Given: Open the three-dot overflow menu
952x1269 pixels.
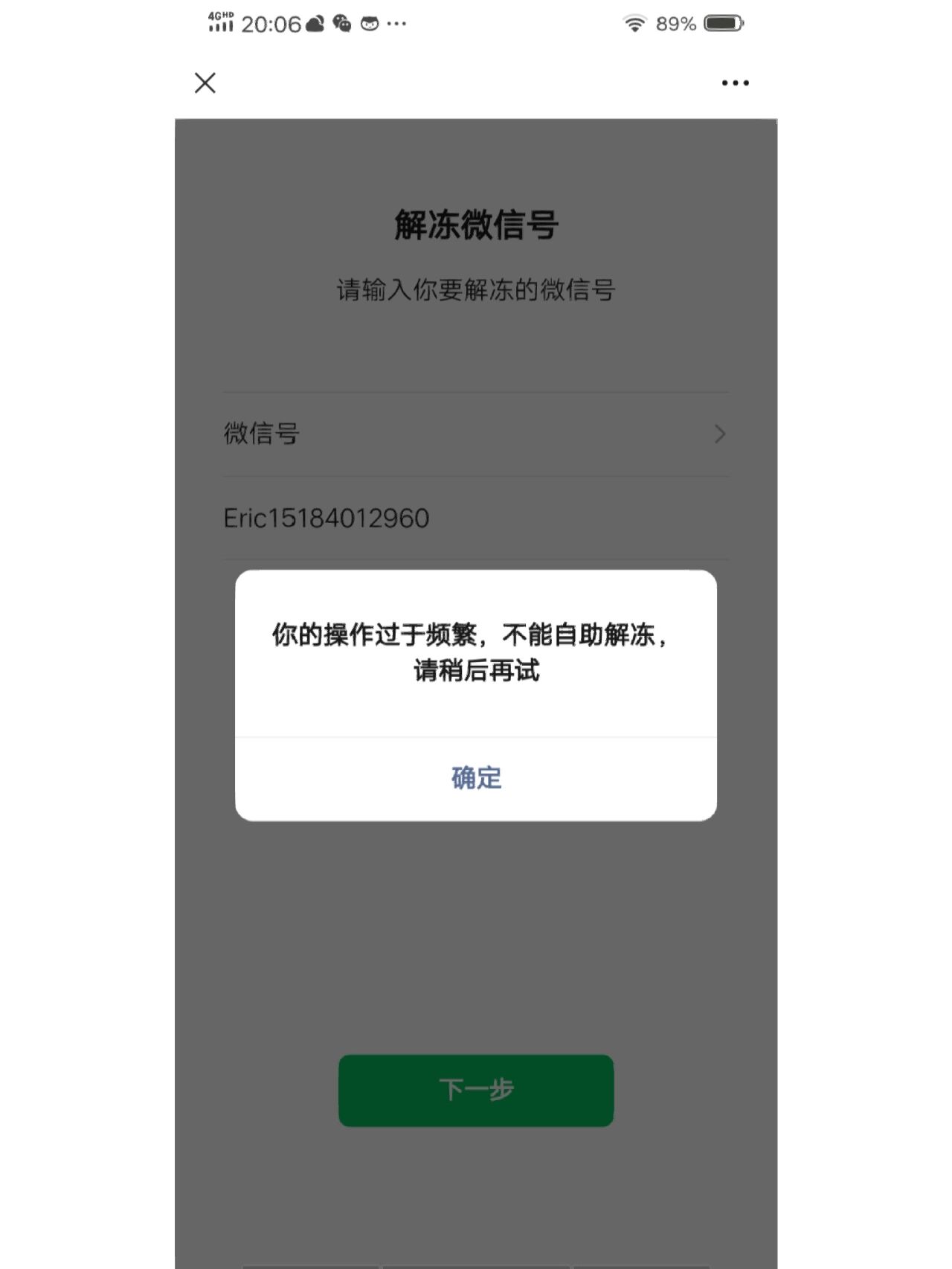Looking at the screenshot, I should (735, 83).
